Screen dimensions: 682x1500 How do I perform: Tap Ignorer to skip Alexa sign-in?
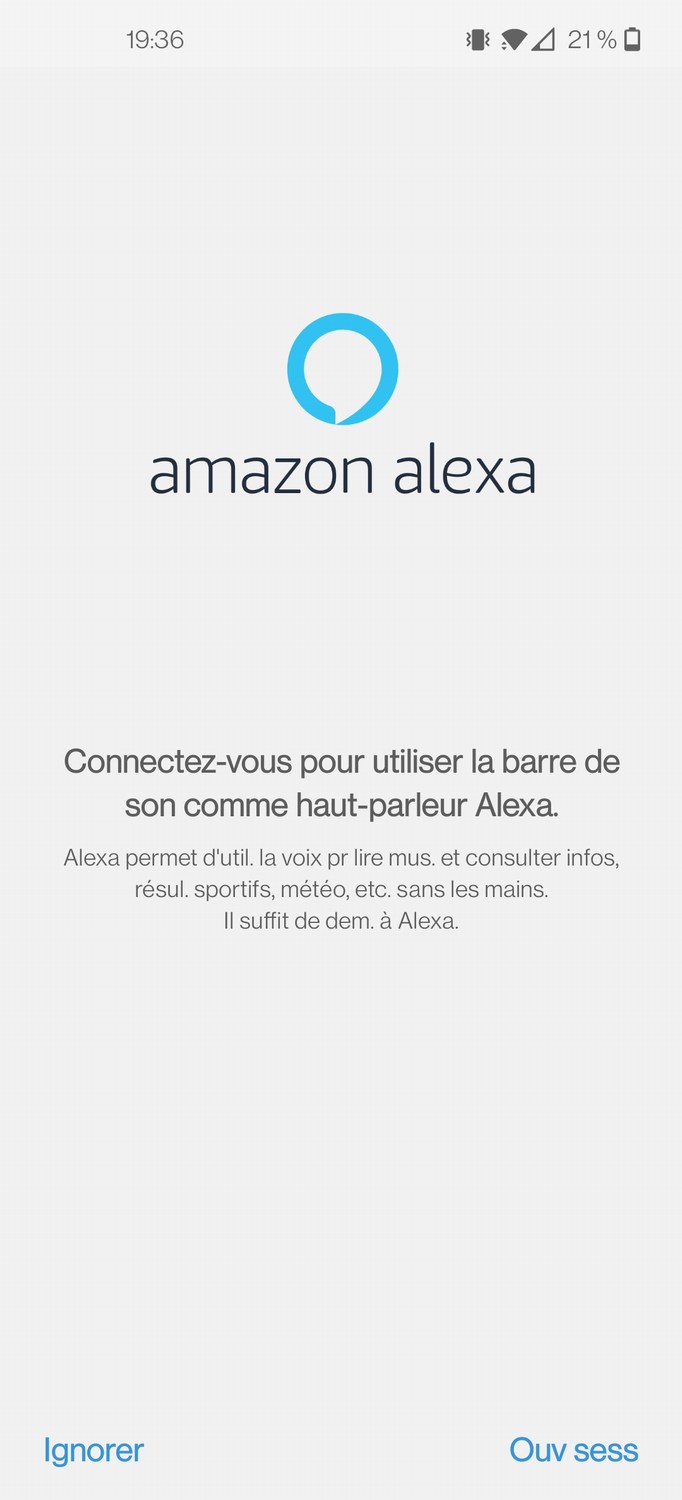(93, 1450)
